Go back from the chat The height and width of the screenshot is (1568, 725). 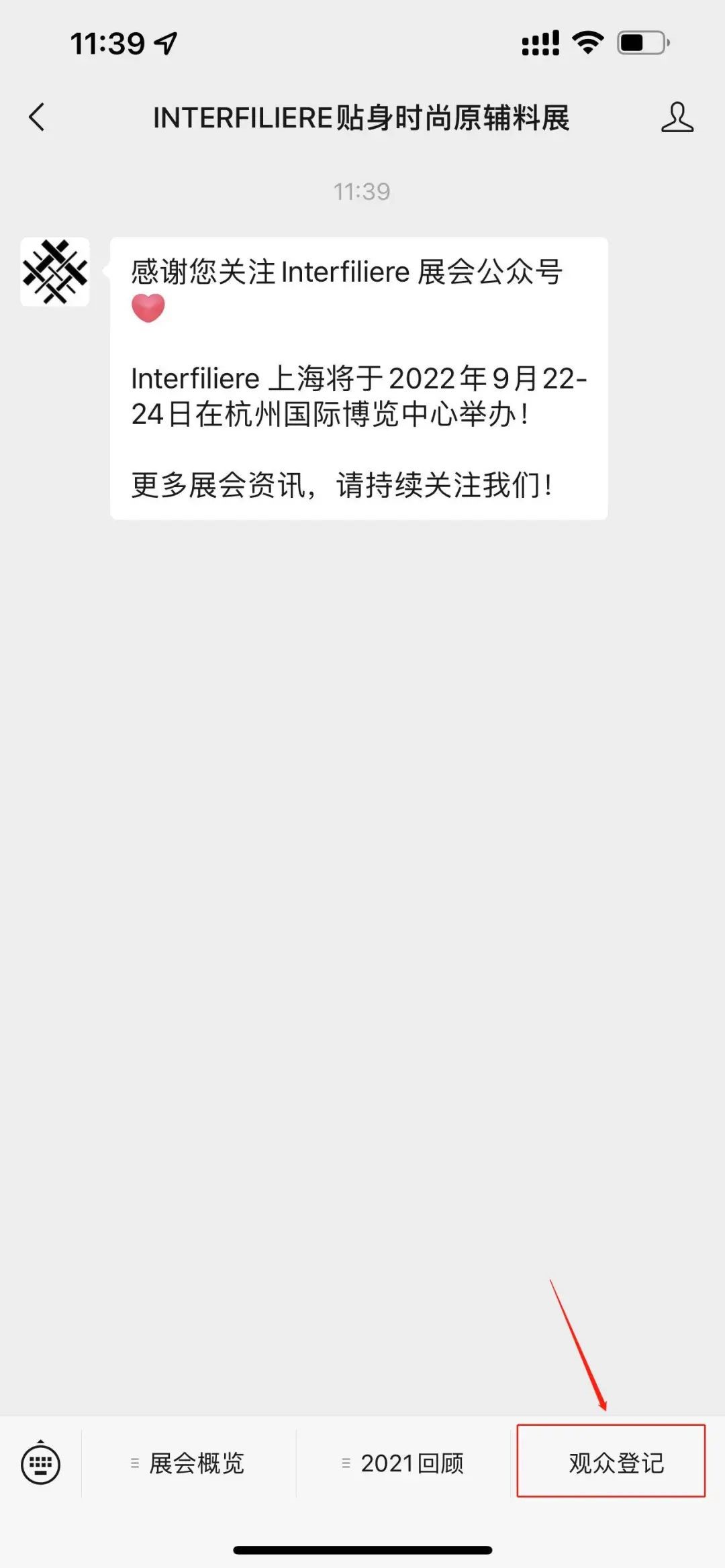pyautogui.click(x=38, y=117)
